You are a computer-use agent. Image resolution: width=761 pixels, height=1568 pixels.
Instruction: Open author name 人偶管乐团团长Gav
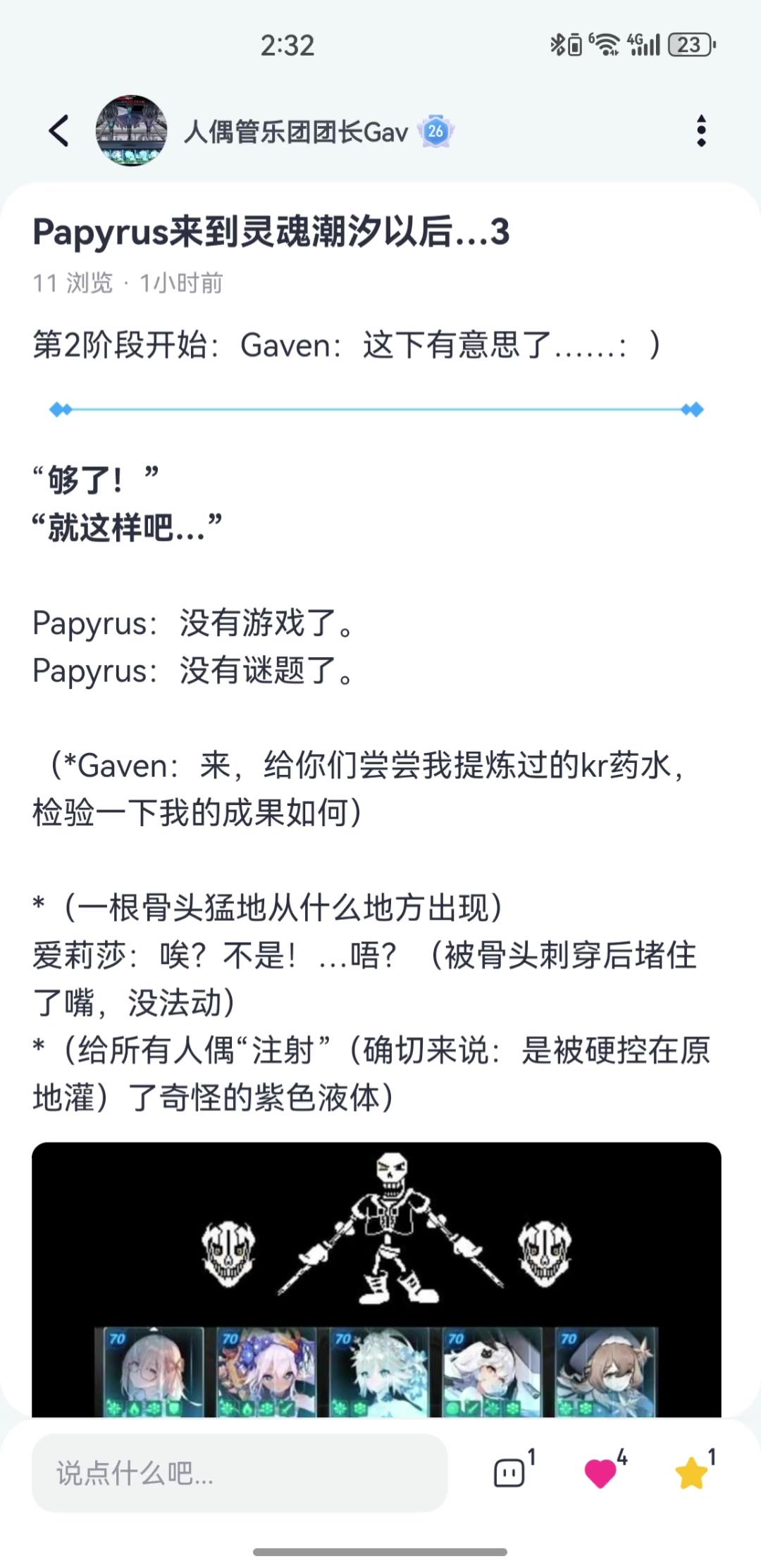(x=296, y=132)
